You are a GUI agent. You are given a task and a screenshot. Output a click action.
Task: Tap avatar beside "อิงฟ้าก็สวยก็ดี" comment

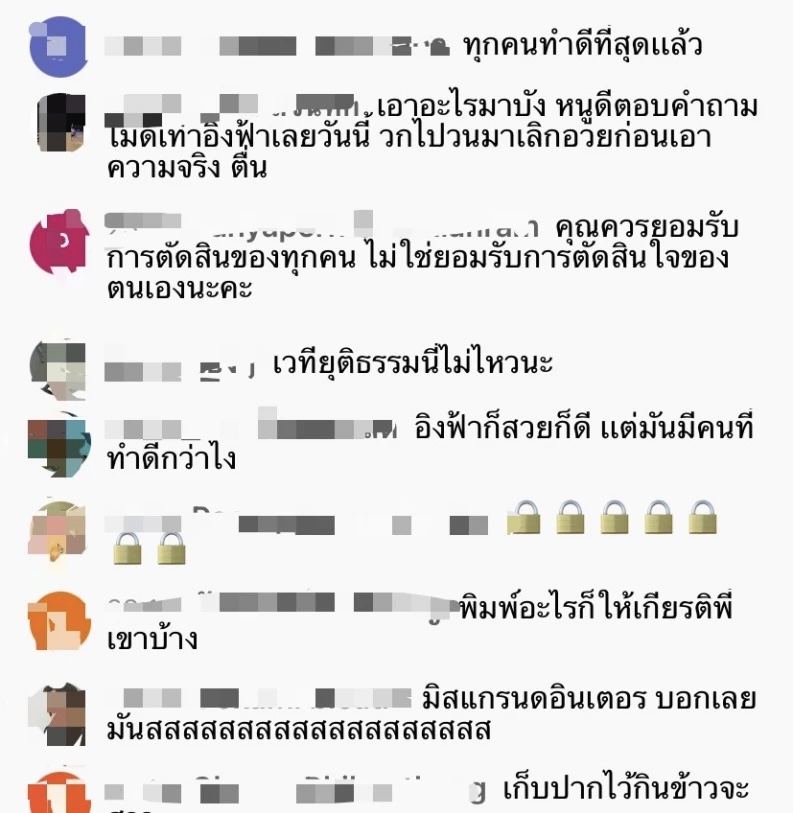coord(62,442)
